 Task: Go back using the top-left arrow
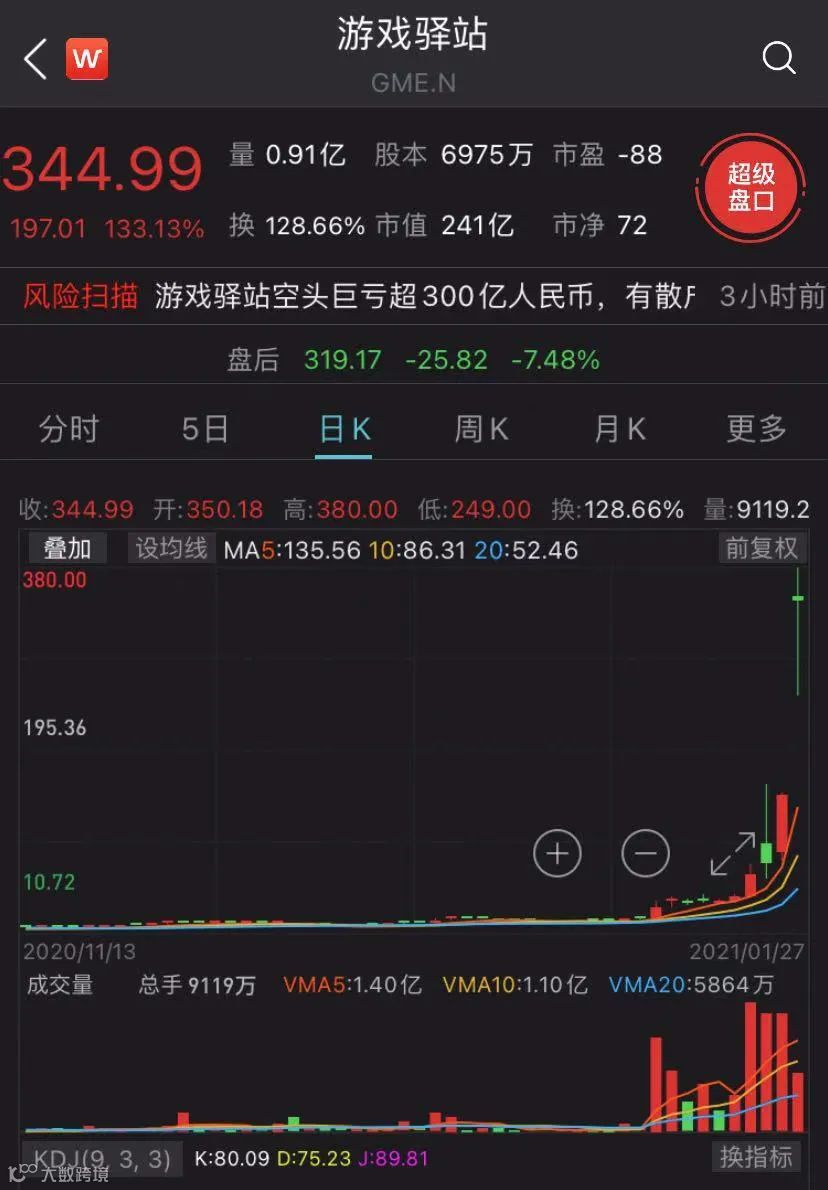click(x=35, y=60)
